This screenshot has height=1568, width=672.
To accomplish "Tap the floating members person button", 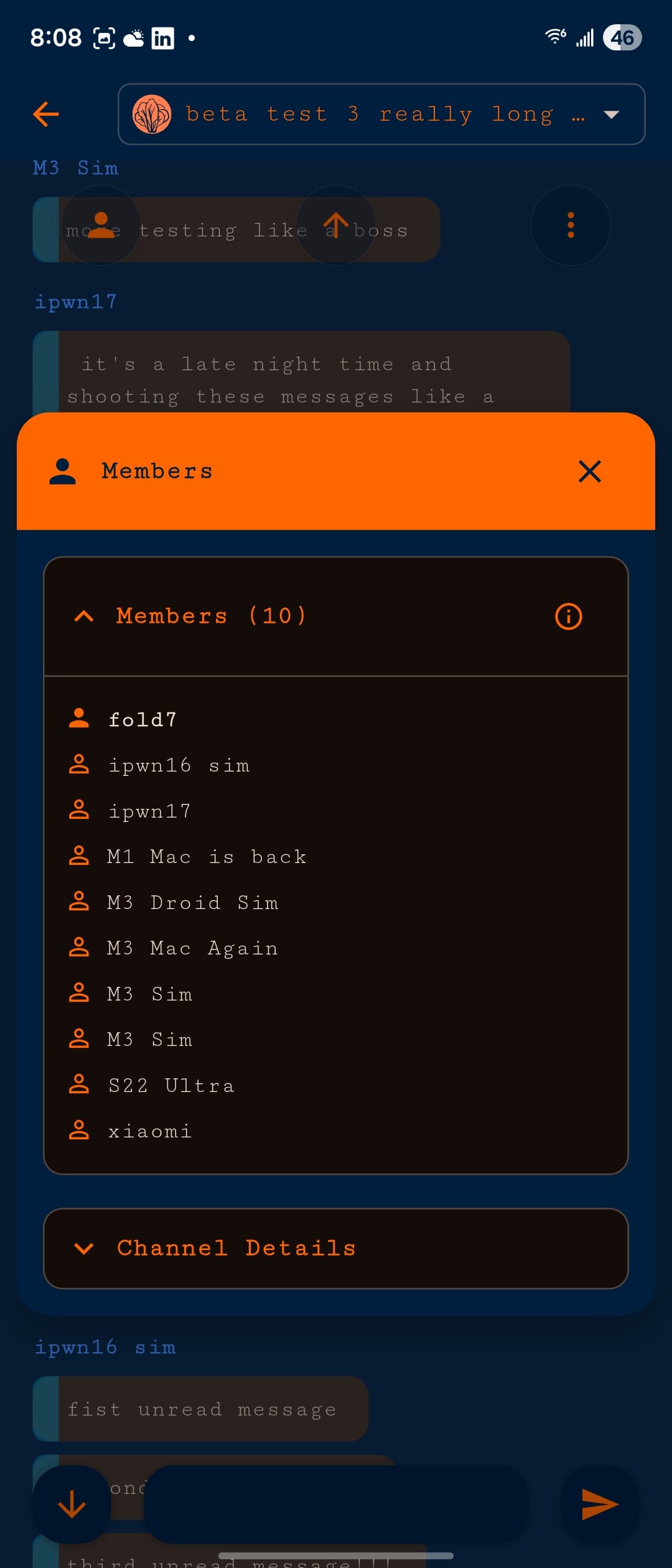I will (101, 225).
